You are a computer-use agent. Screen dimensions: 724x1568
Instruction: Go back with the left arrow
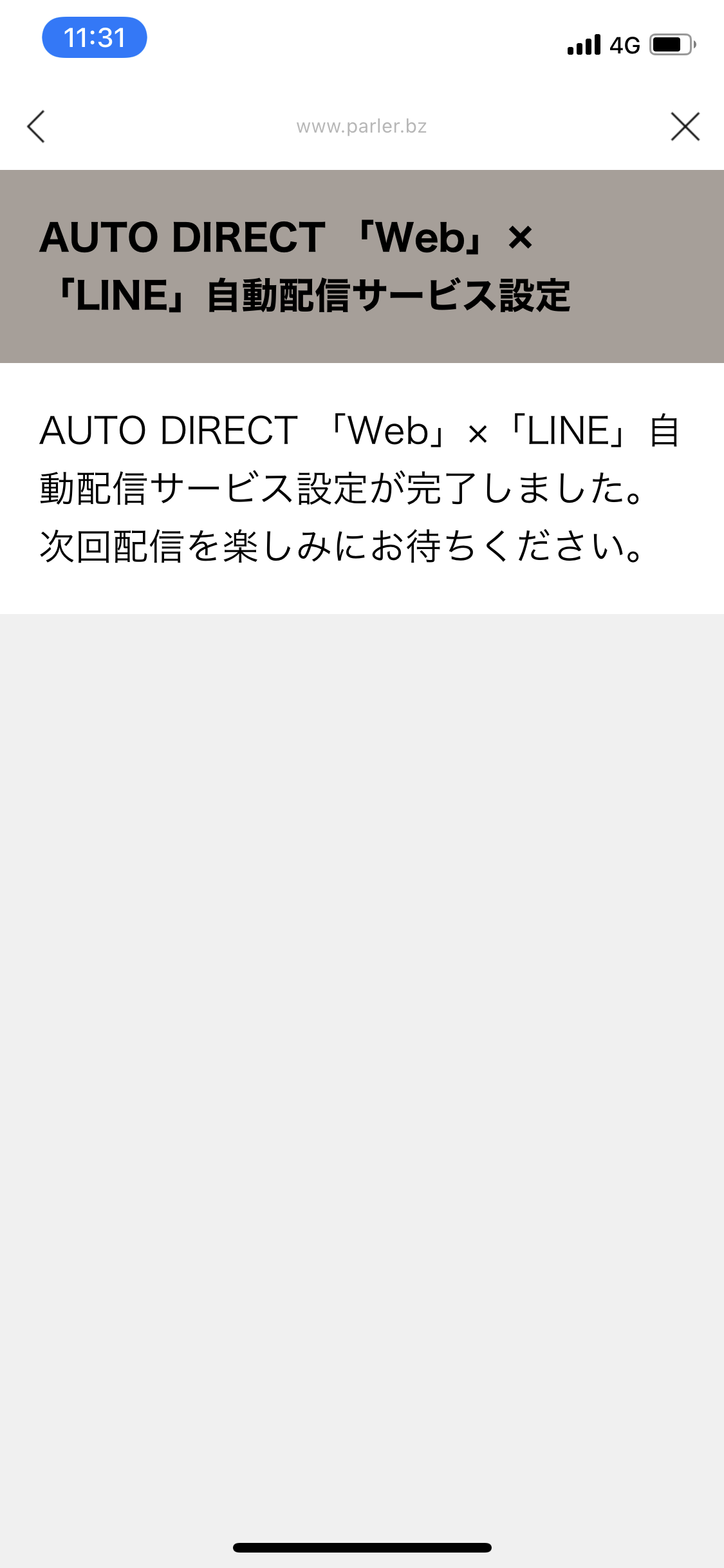coord(36,126)
